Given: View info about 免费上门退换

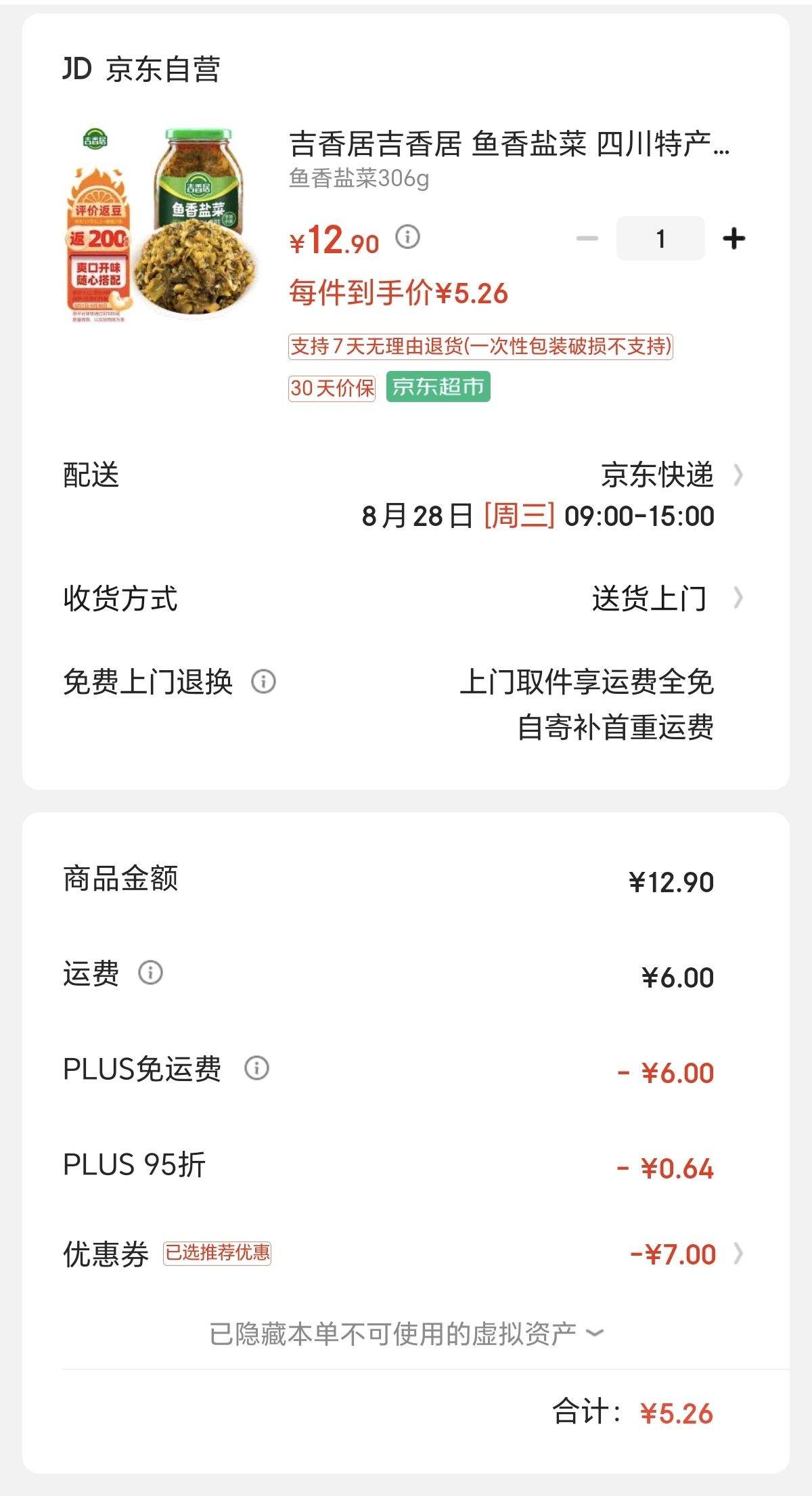Looking at the screenshot, I should pos(263,681).
